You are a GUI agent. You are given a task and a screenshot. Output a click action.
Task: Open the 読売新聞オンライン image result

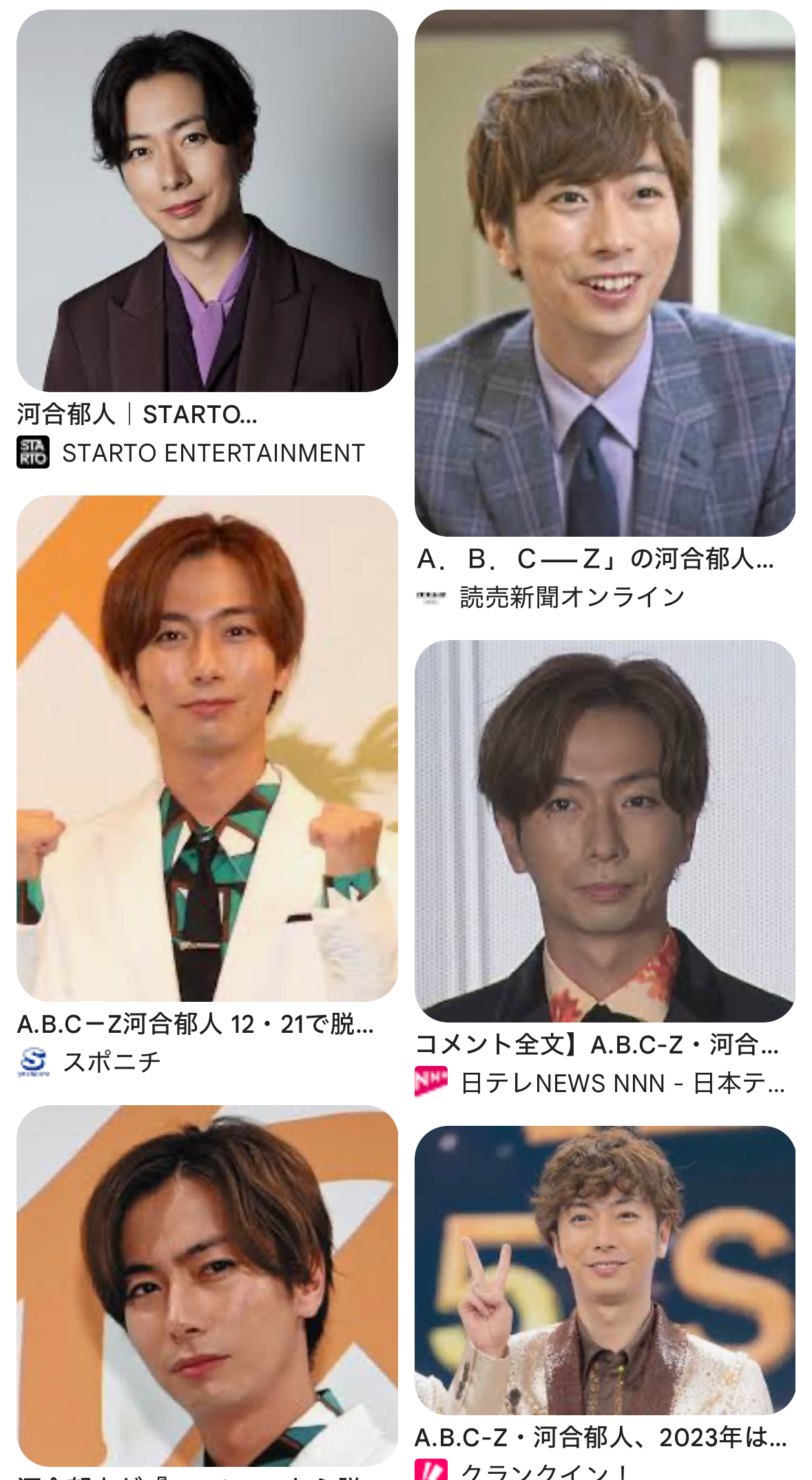pyautogui.click(x=605, y=273)
